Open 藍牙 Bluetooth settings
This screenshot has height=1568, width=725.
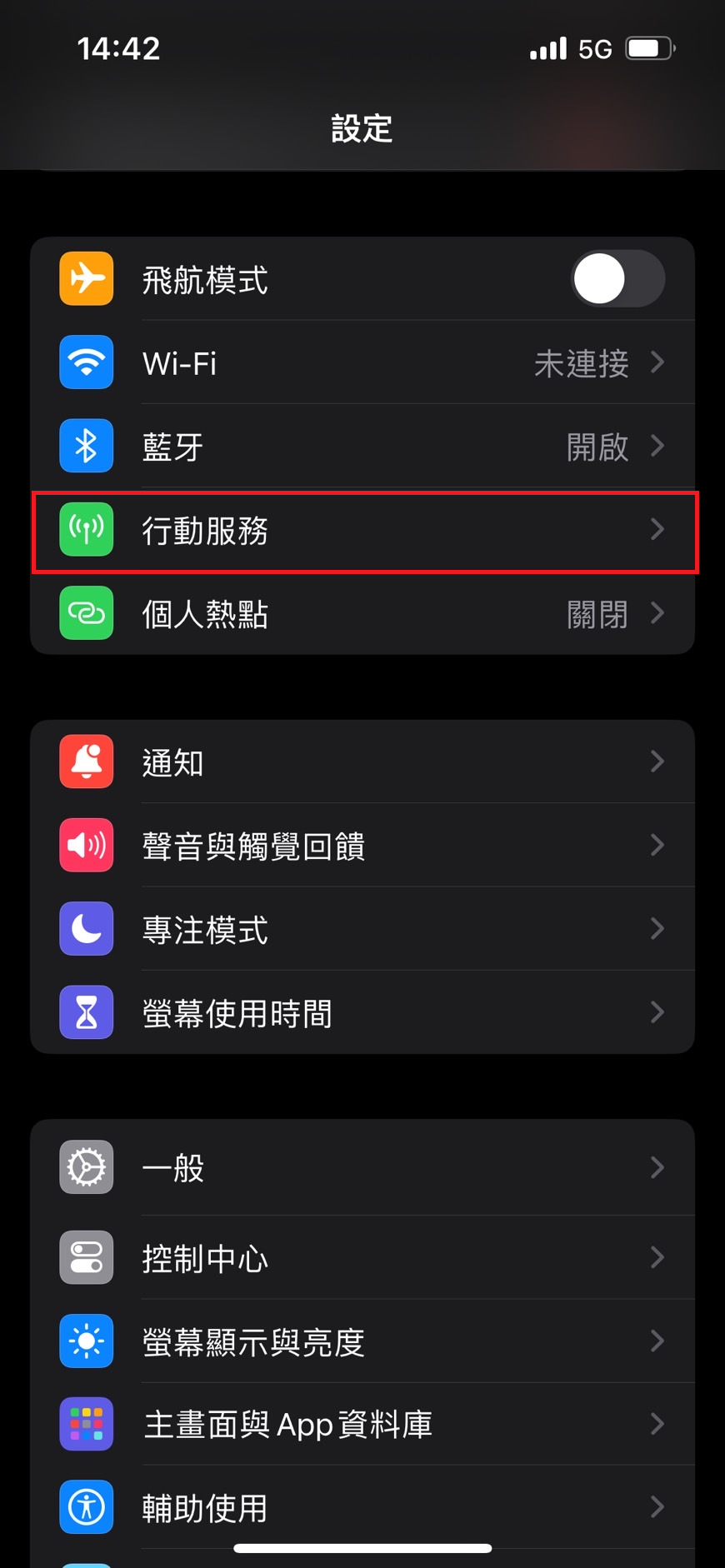click(362, 447)
